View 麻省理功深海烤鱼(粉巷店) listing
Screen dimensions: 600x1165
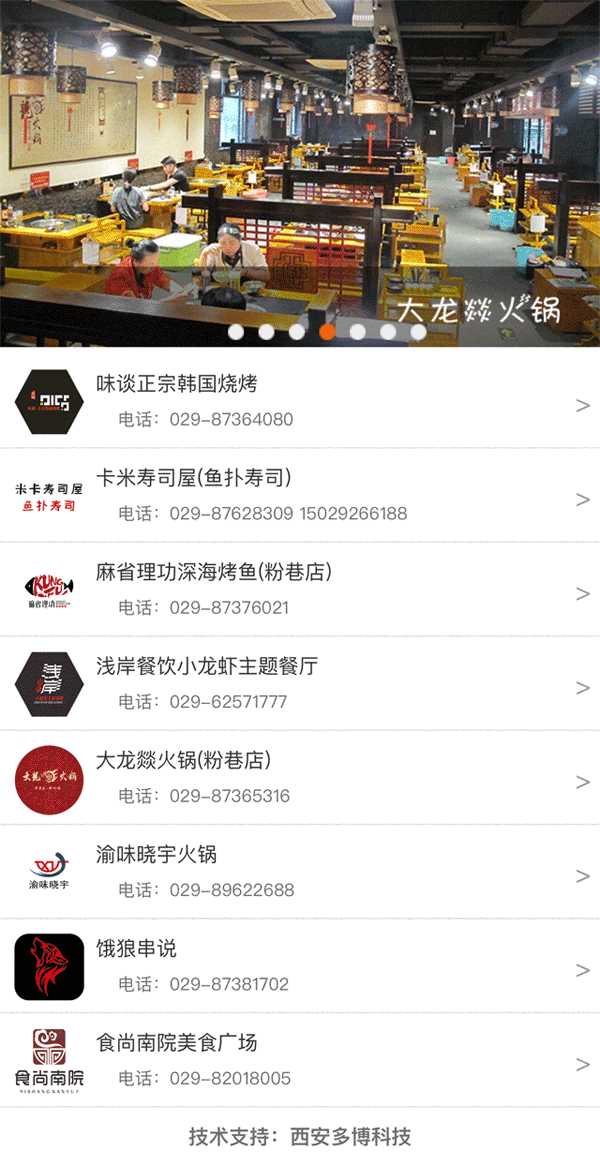coord(300,590)
